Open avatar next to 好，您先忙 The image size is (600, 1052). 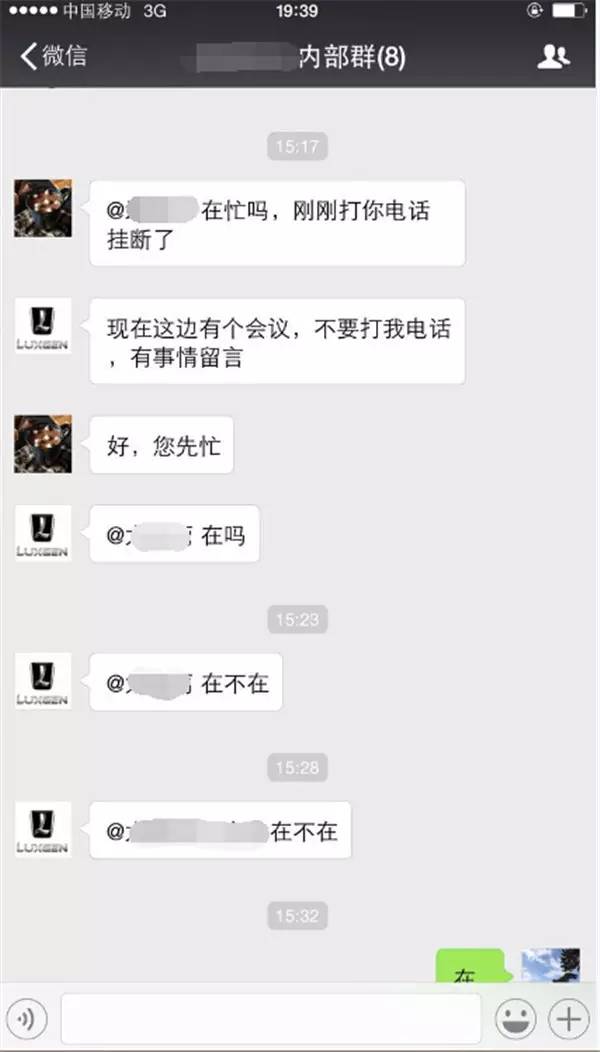point(43,444)
